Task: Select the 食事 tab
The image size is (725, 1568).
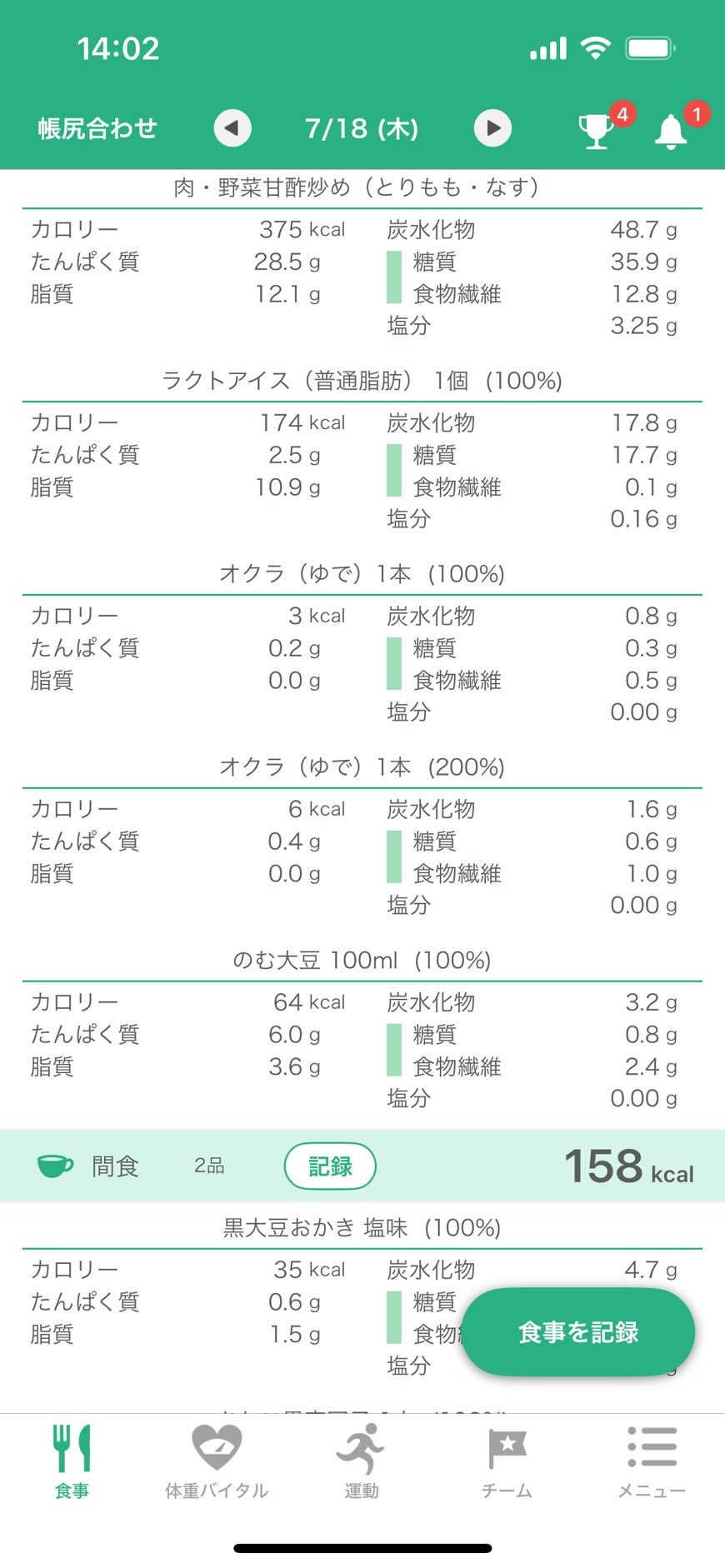Action: [x=72, y=1461]
